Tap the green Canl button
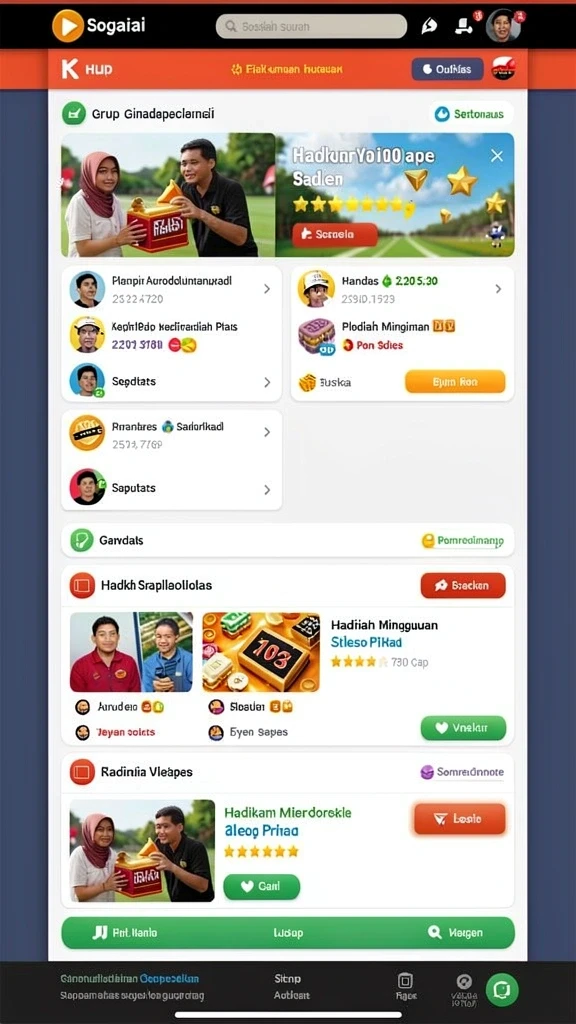Viewport: 576px width, 1024px height. (261, 887)
